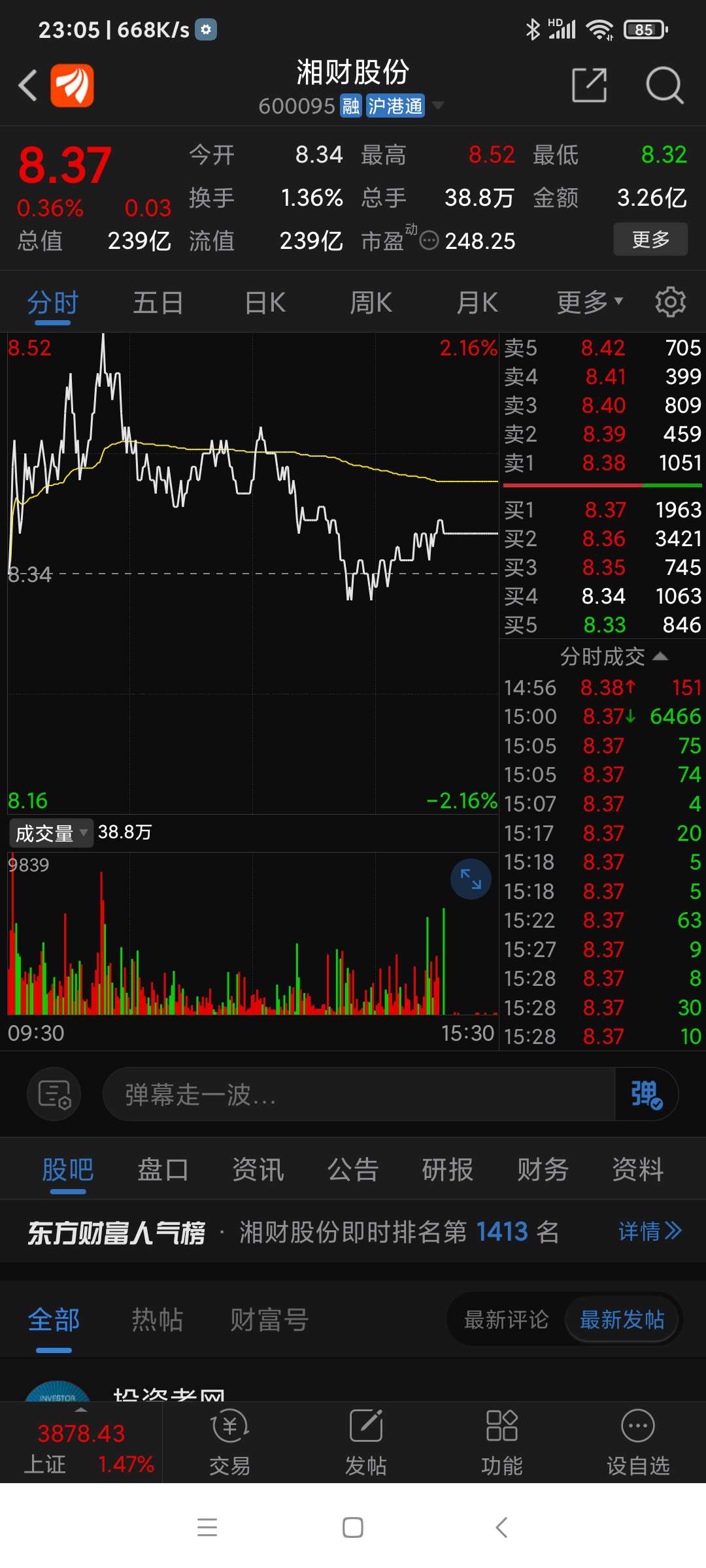Open chart settings gear
Viewport: 706px width, 1568px height.
[x=671, y=302]
